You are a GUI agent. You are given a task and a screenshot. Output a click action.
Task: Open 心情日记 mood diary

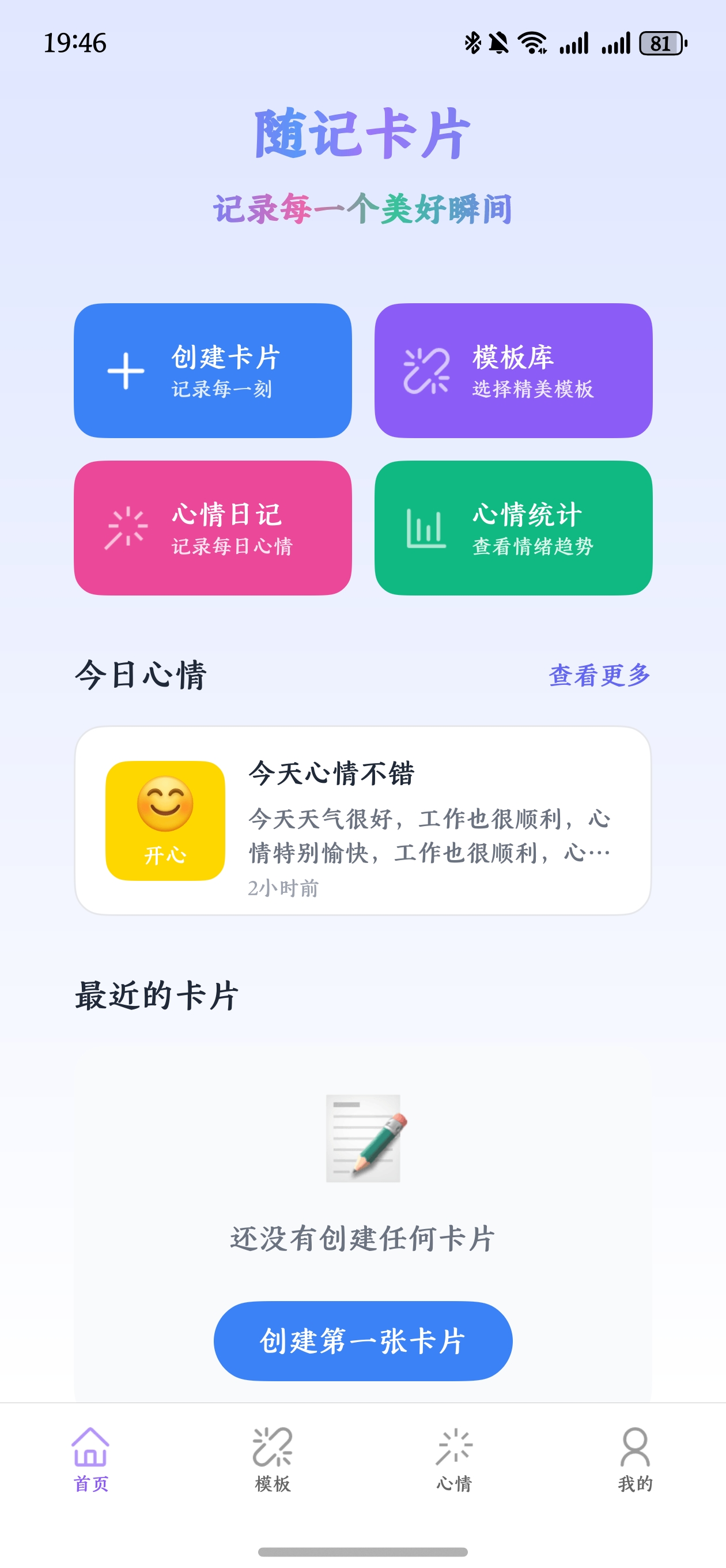[x=213, y=527]
